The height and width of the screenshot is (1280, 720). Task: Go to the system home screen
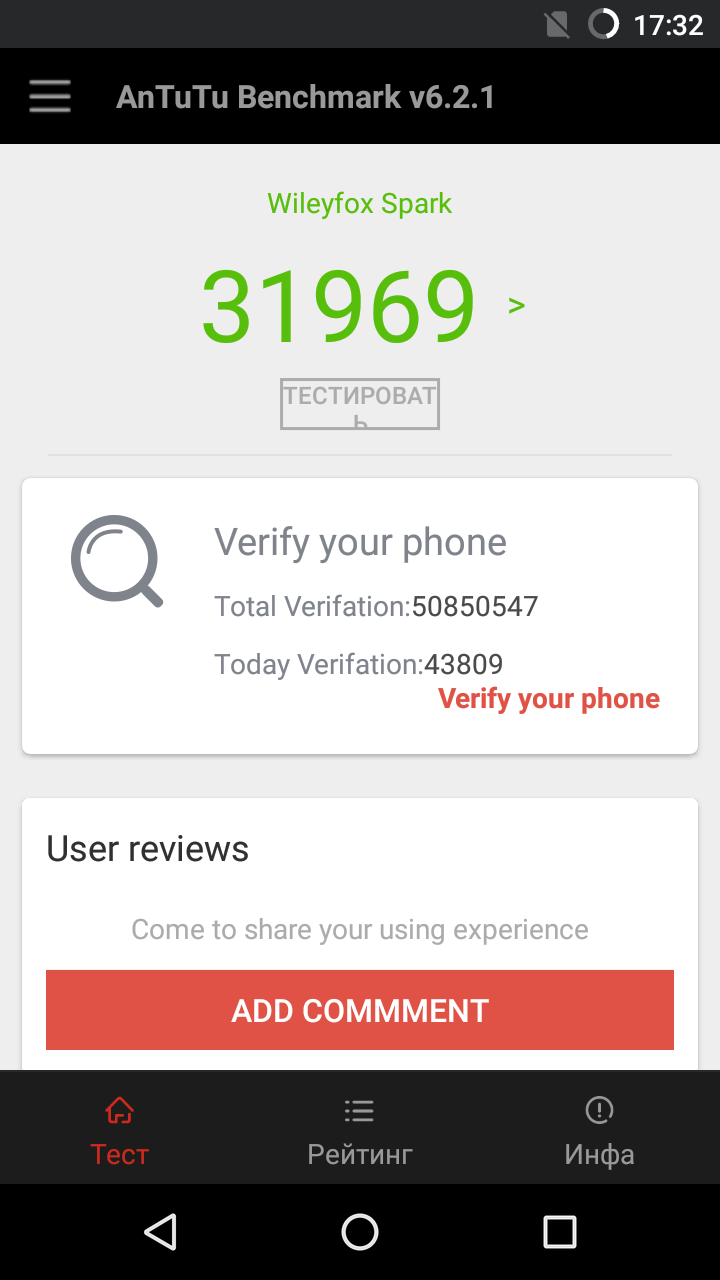point(360,1232)
